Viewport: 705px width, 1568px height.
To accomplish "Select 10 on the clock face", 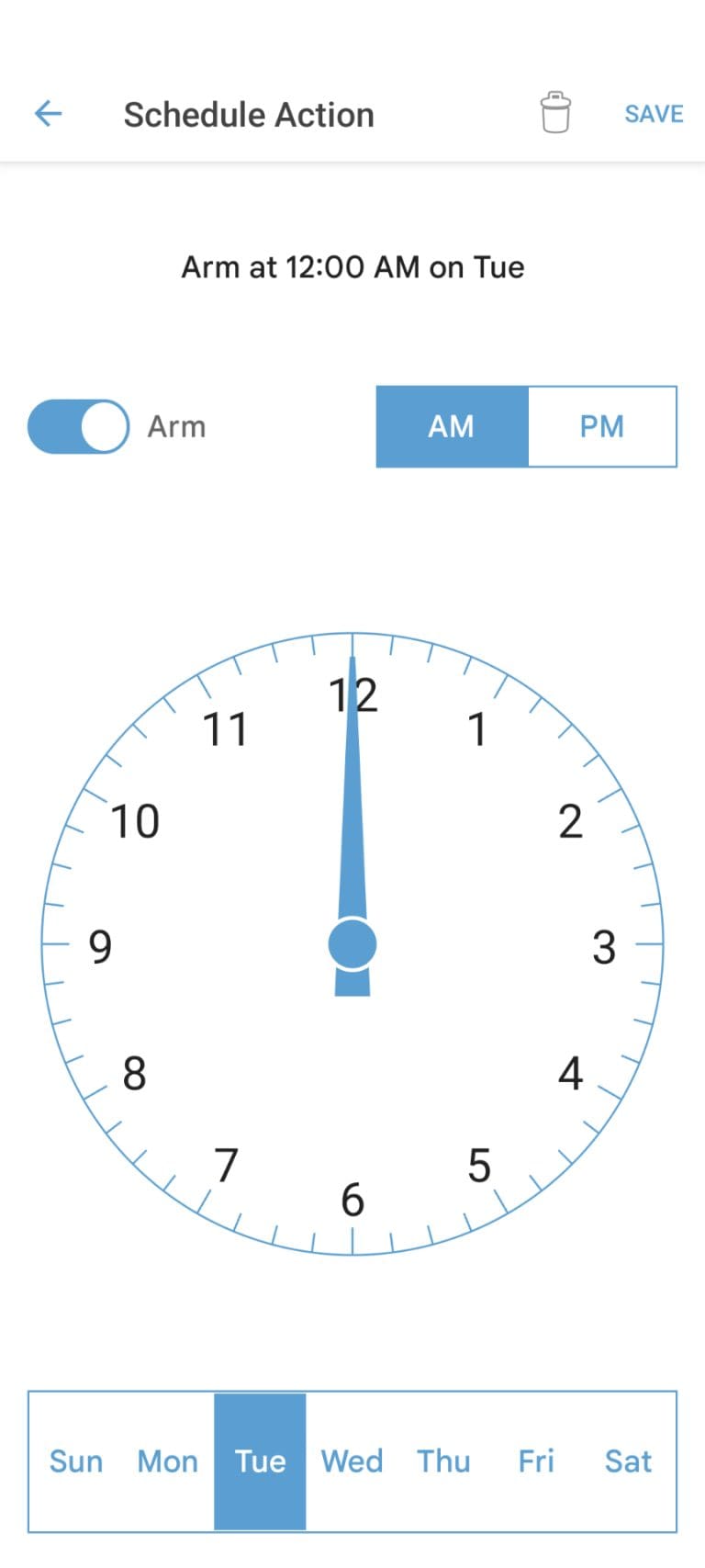I will (136, 822).
